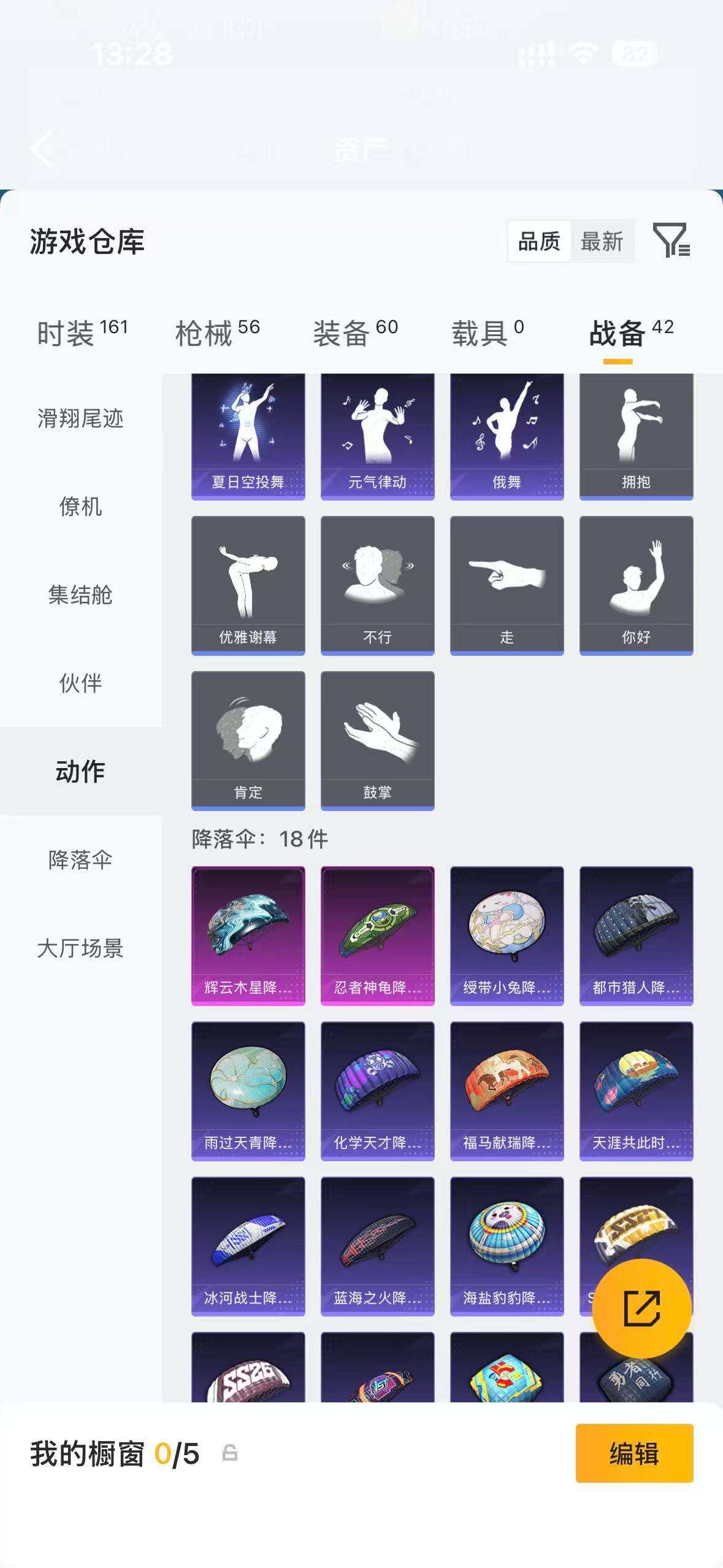View the 忍者神龟 parachute thumbnail

click(x=377, y=936)
